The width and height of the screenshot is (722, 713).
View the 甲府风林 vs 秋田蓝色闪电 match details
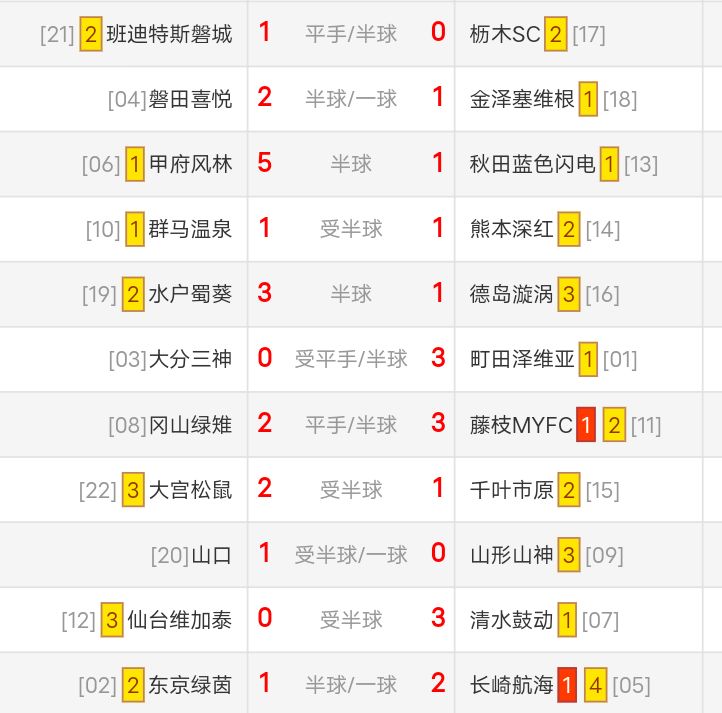coord(351,164)
